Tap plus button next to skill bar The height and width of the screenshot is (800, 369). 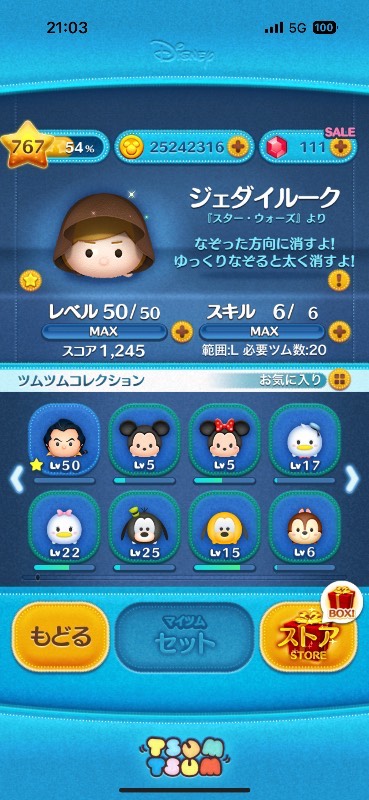[339, 332]
